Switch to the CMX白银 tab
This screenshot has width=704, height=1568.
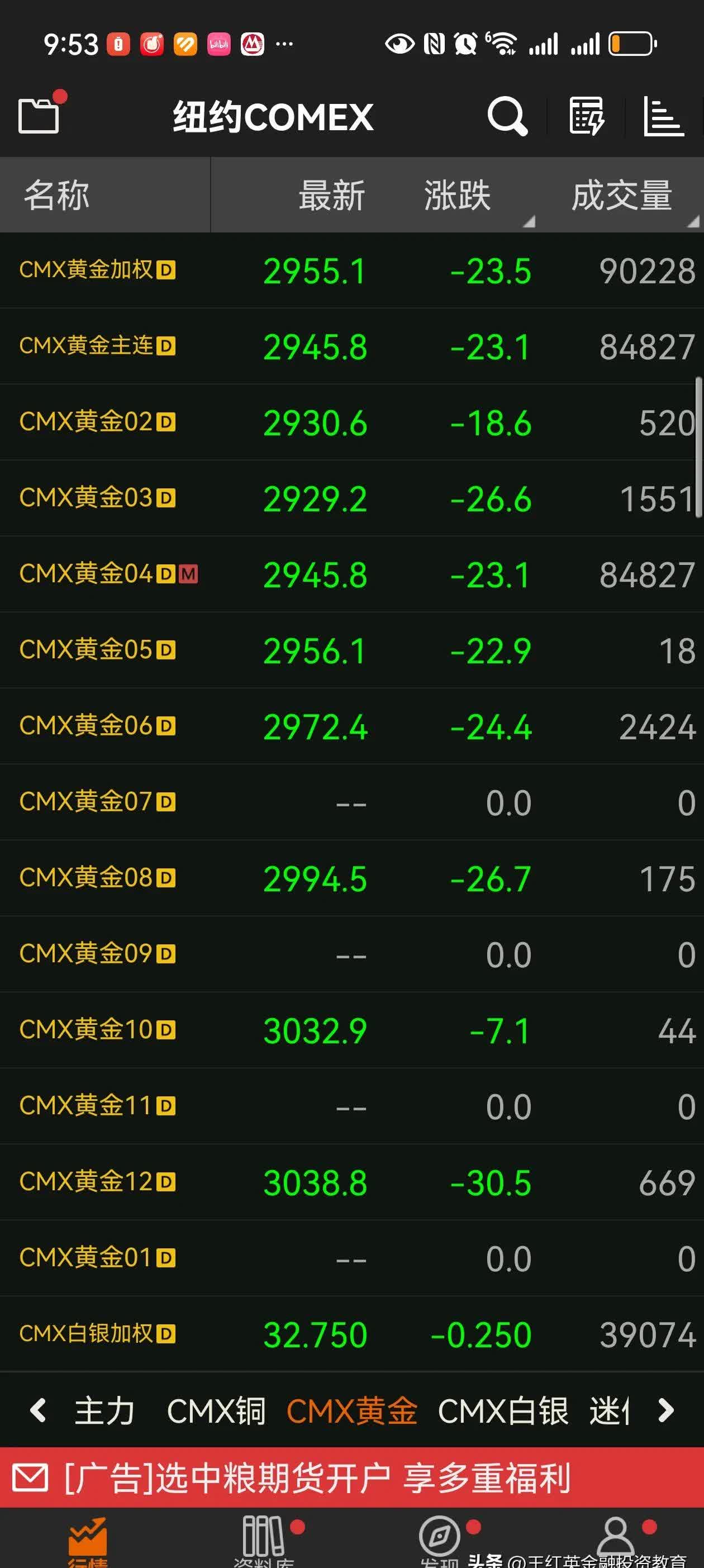coord(503,1410)
